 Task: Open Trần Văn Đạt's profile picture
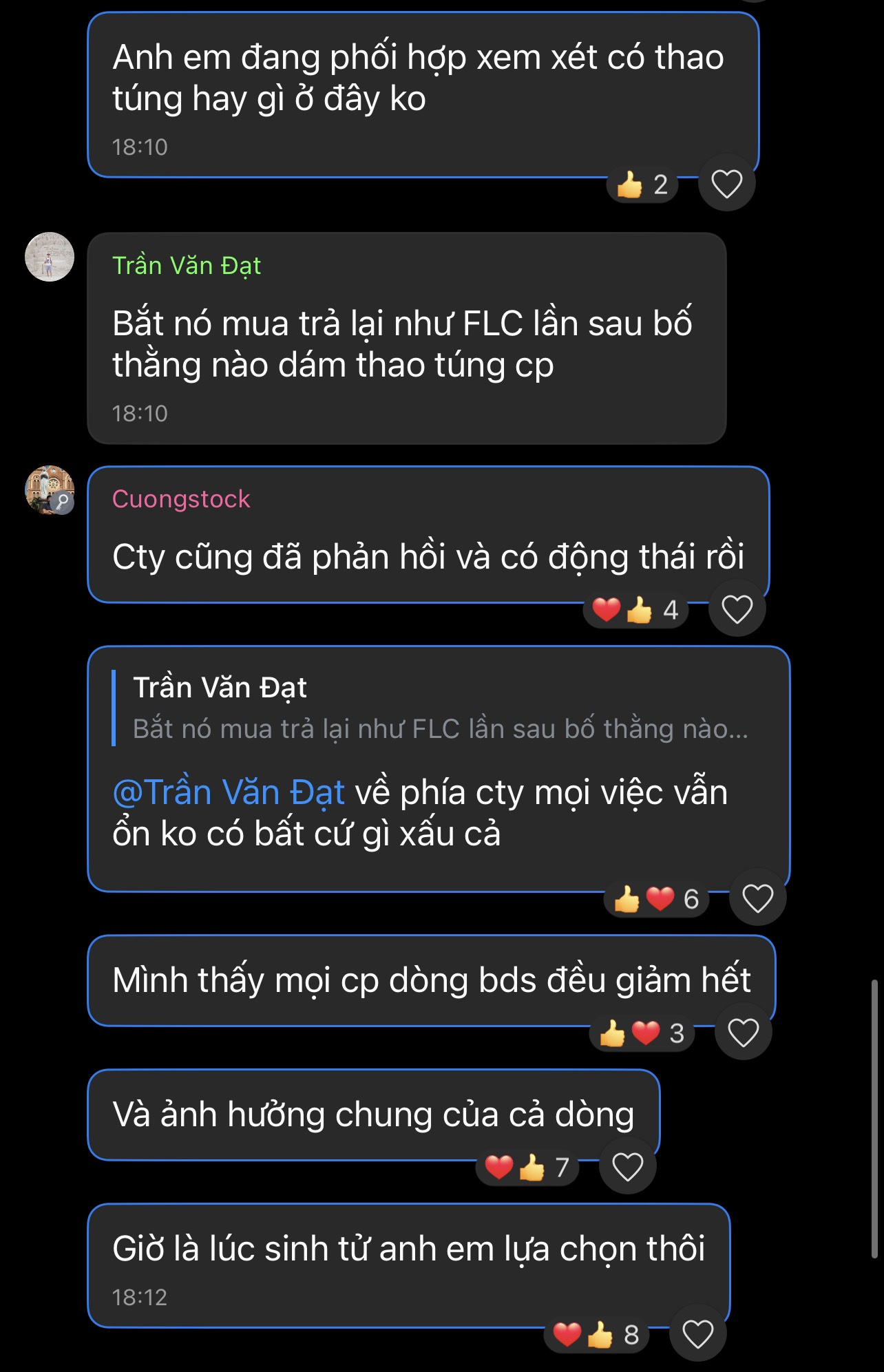[x=50, y=257]
